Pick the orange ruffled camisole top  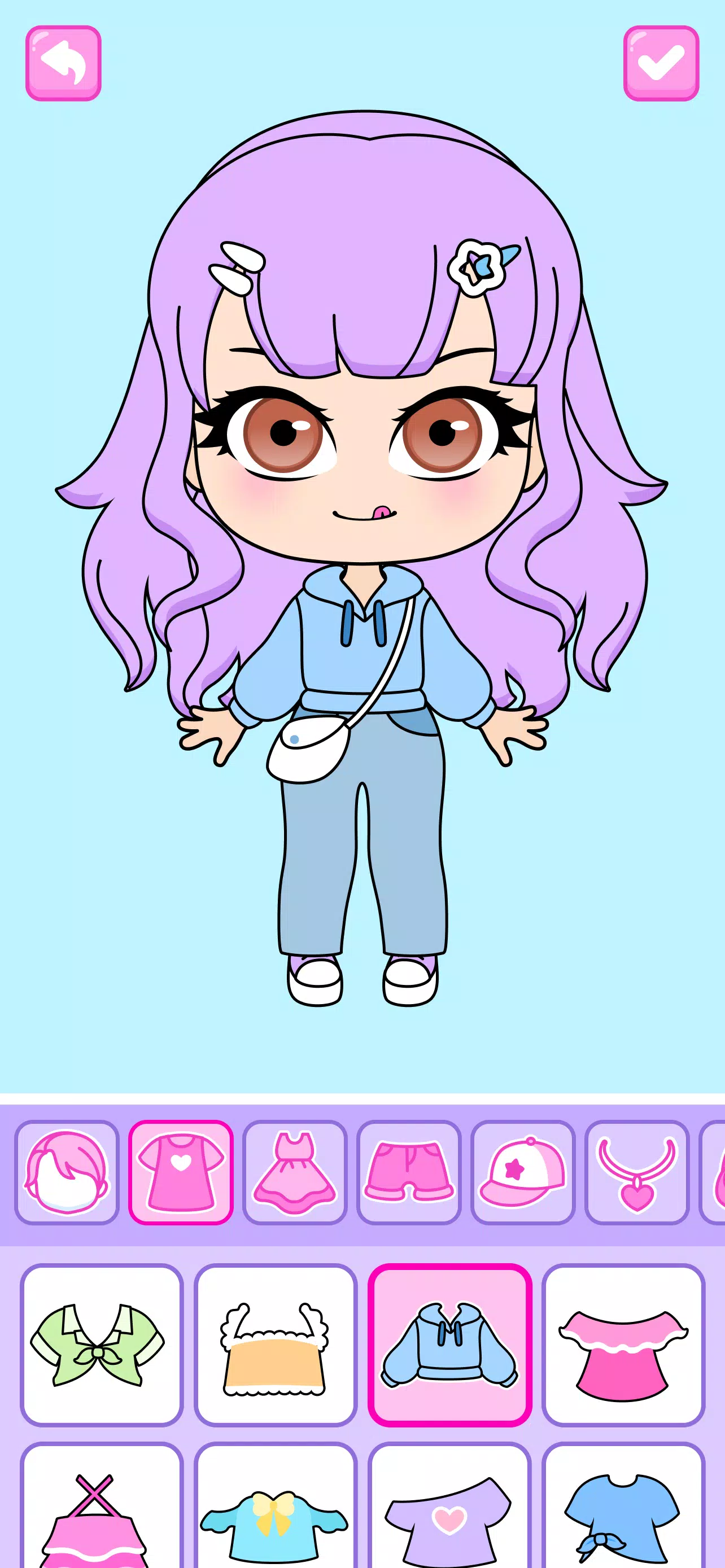(275, 1344)
